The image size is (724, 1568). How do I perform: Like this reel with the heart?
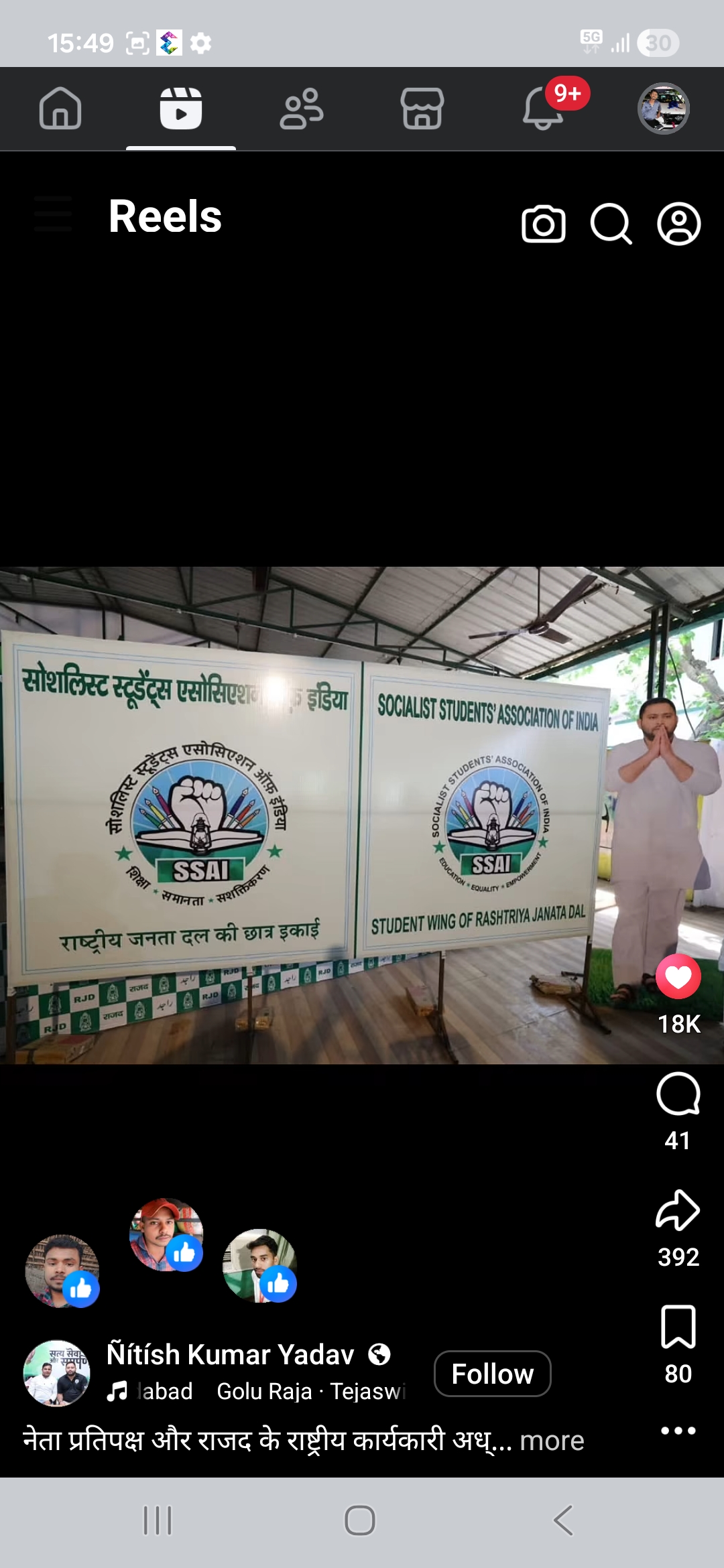coord(678,977)
